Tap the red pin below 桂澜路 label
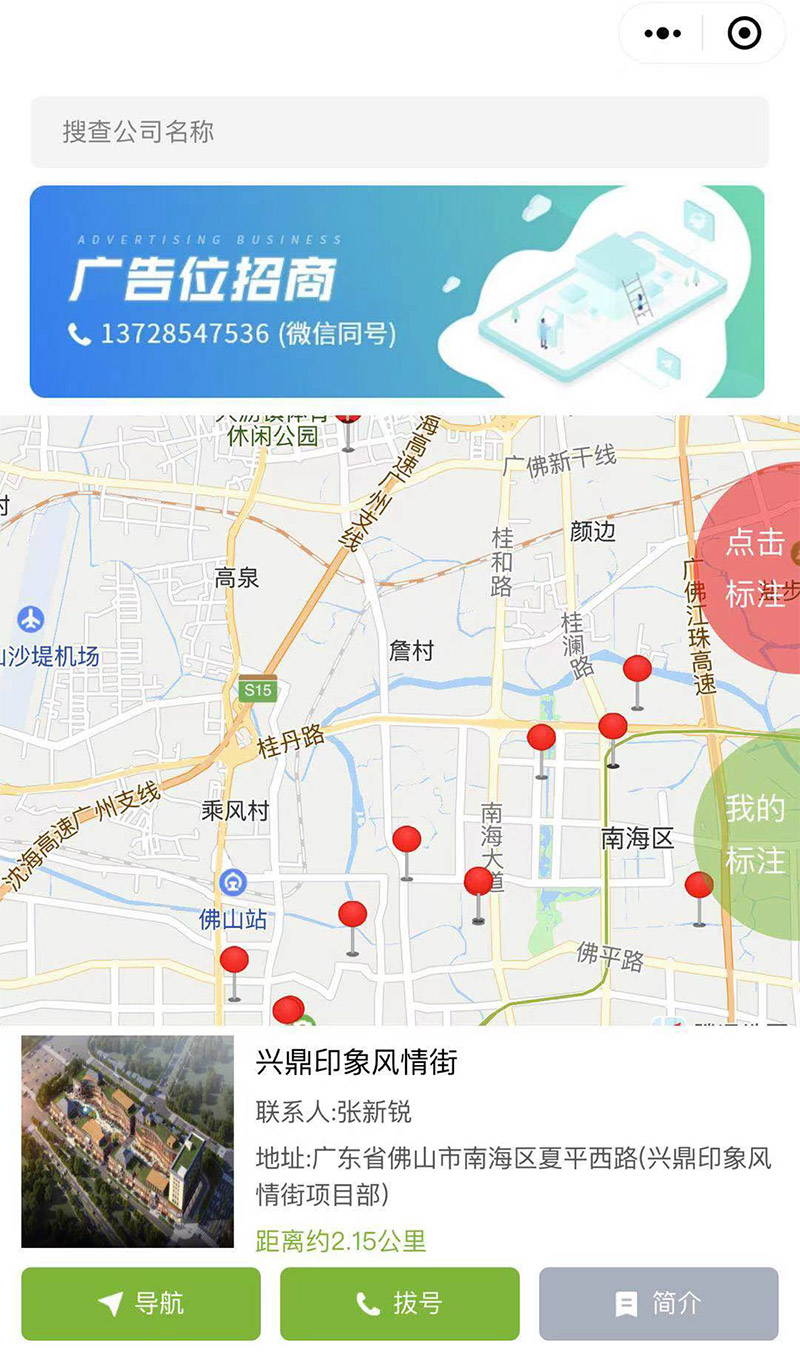The width and height of the screenshot is (800, 1353). (637, 670)
